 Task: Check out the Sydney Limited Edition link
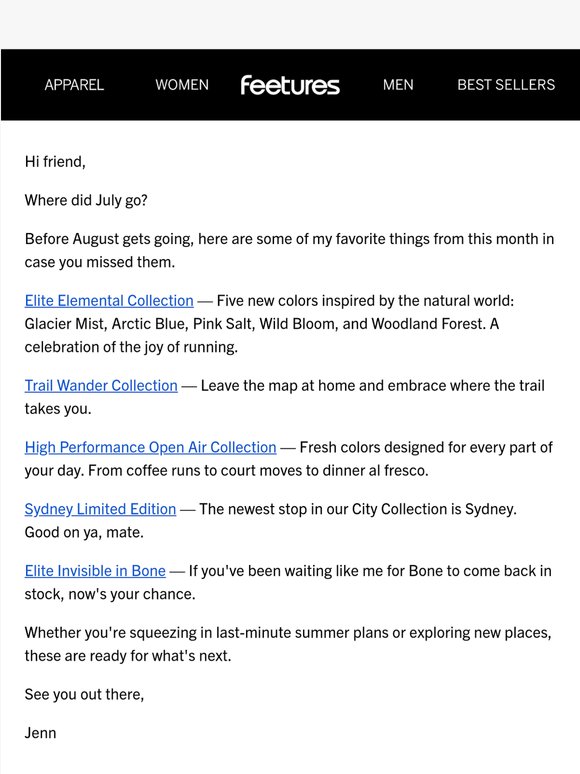pos(100,509)
